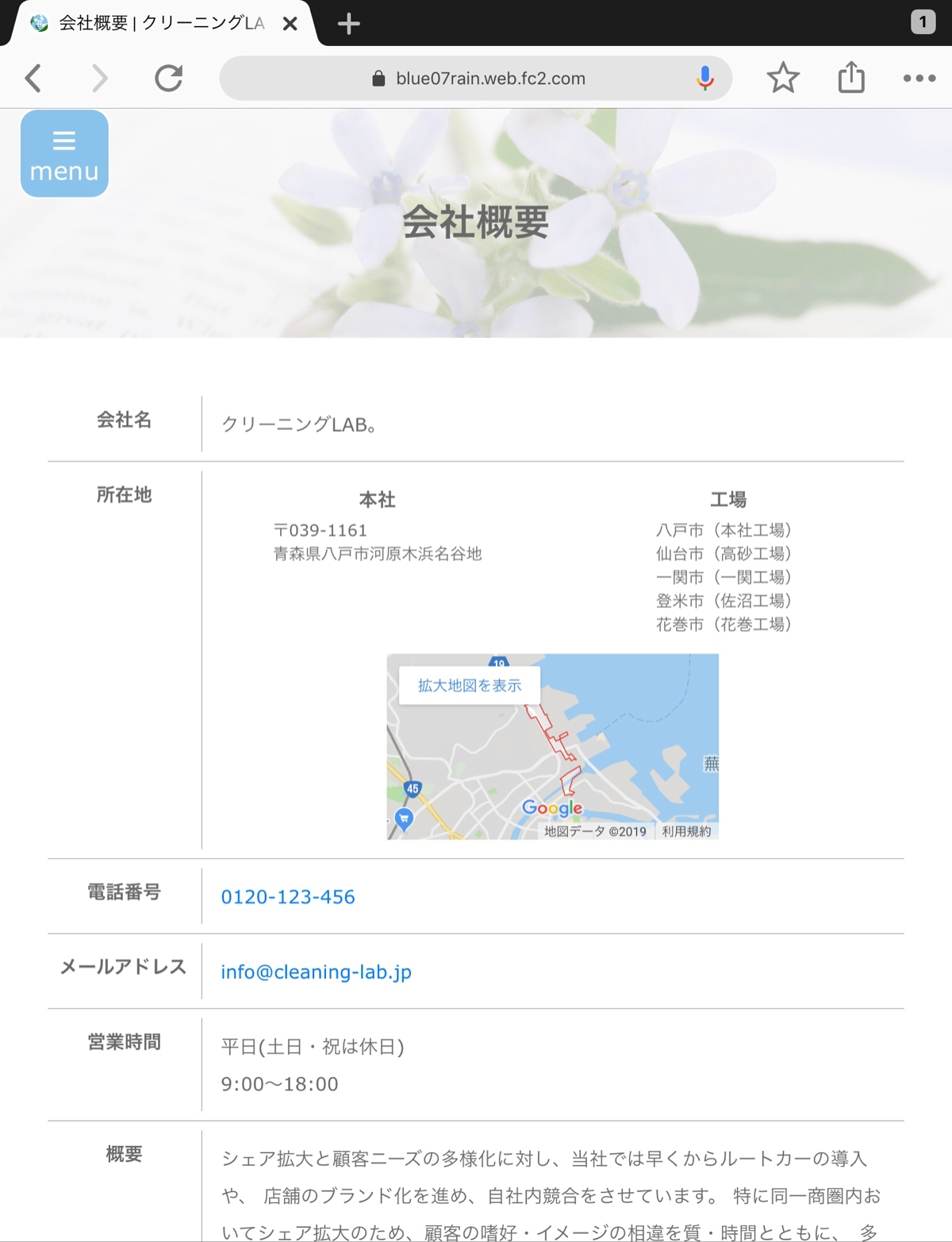
Task: Start voice search with microphone
Action: [704, 78]
